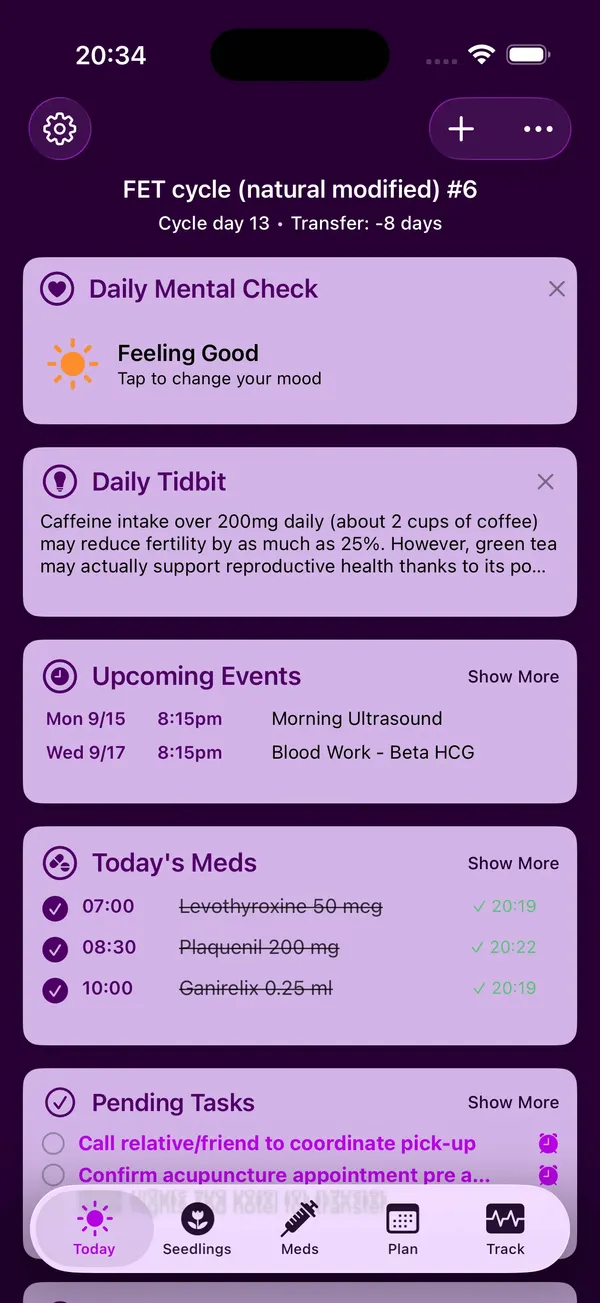
Task: Open the Morning Ultrasound event
Action: click(356, 719)
